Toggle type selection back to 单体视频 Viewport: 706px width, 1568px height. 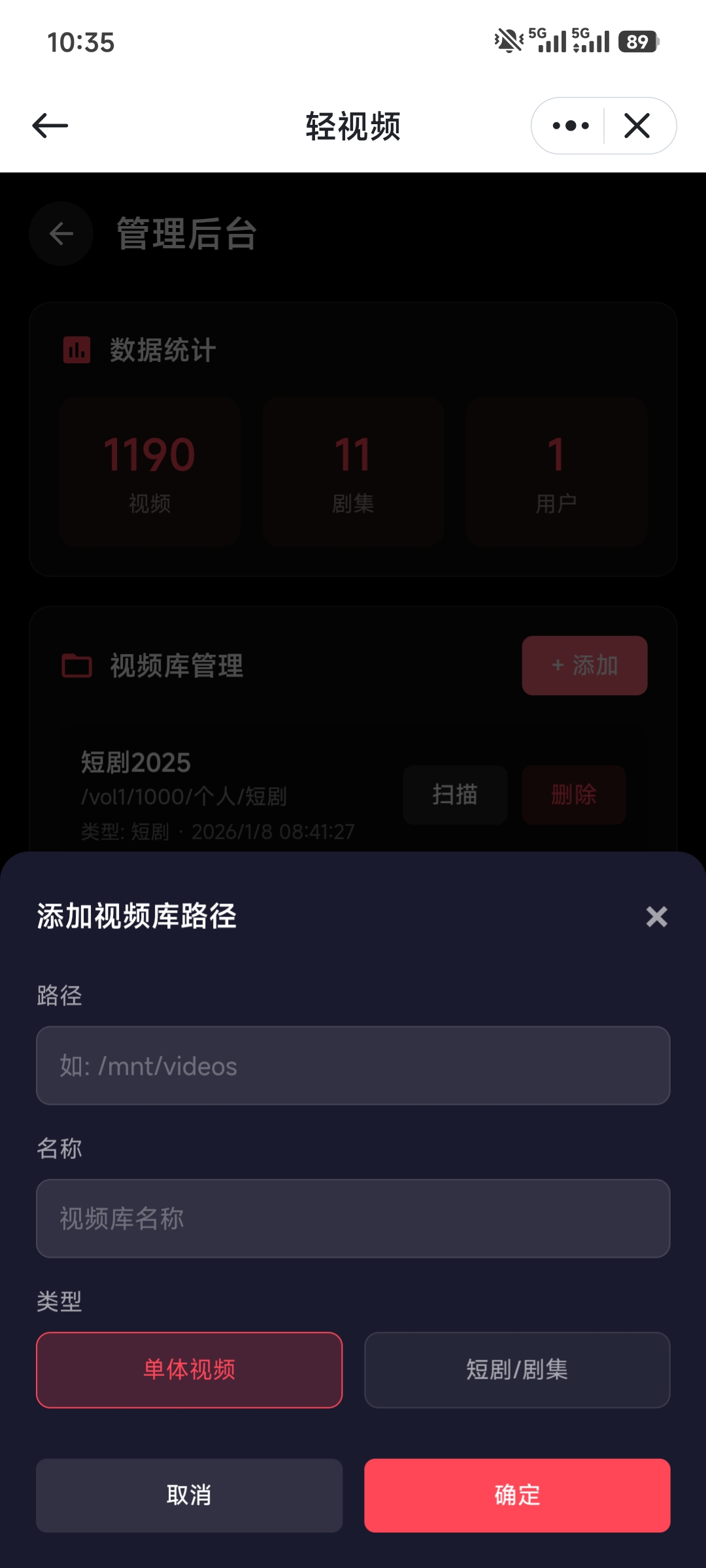(189, 1369)
